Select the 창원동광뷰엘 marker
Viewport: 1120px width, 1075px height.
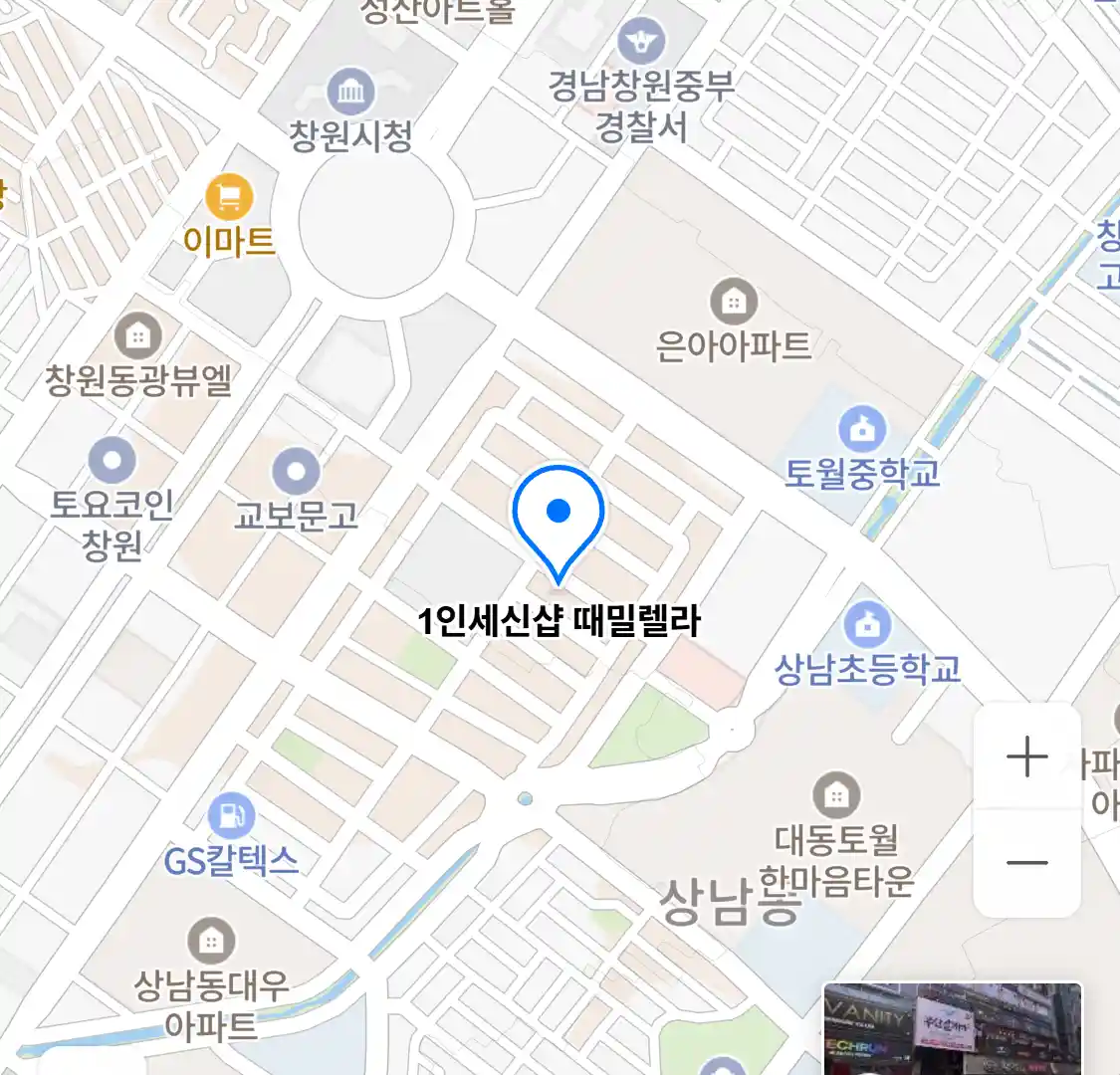(x=138, y=337)
